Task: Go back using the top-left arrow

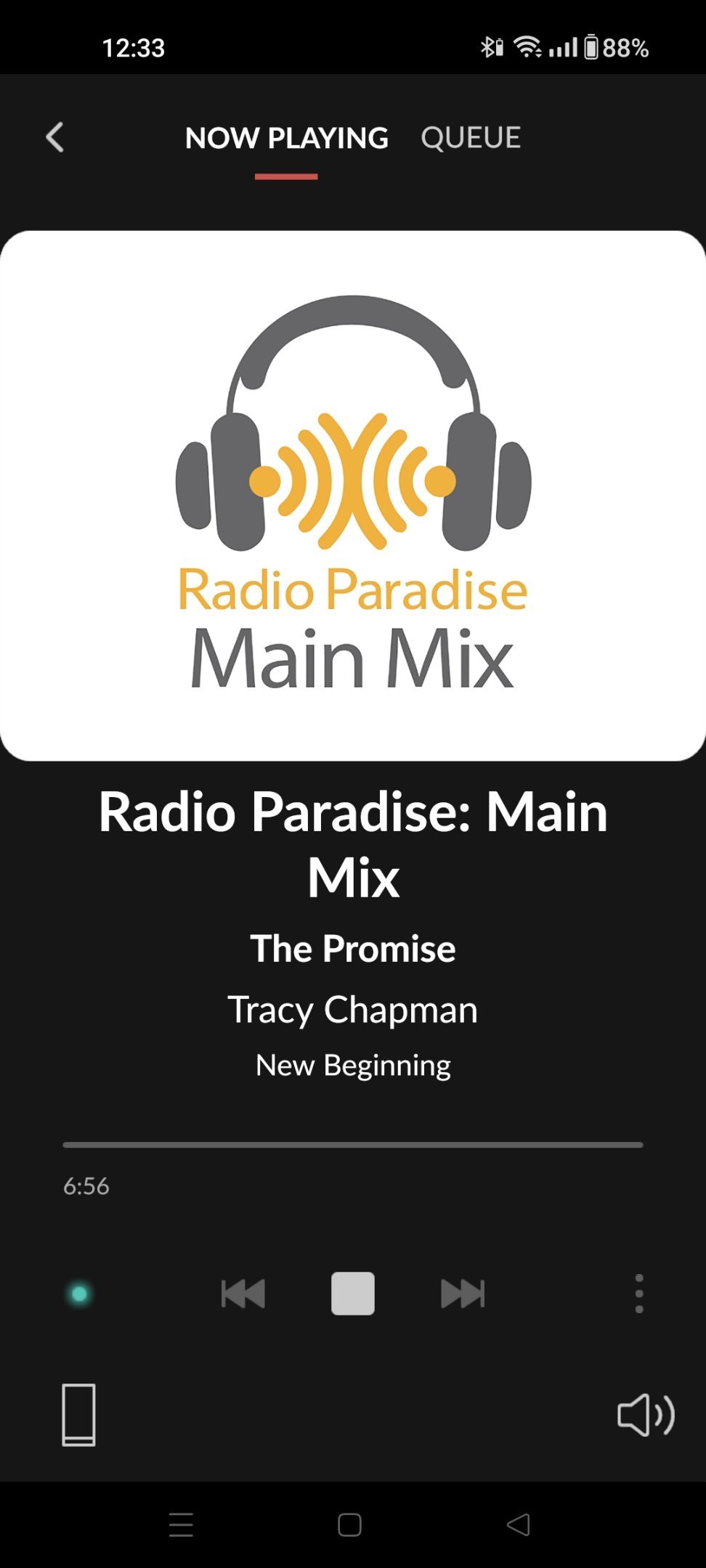Action: tap(55, 137)
